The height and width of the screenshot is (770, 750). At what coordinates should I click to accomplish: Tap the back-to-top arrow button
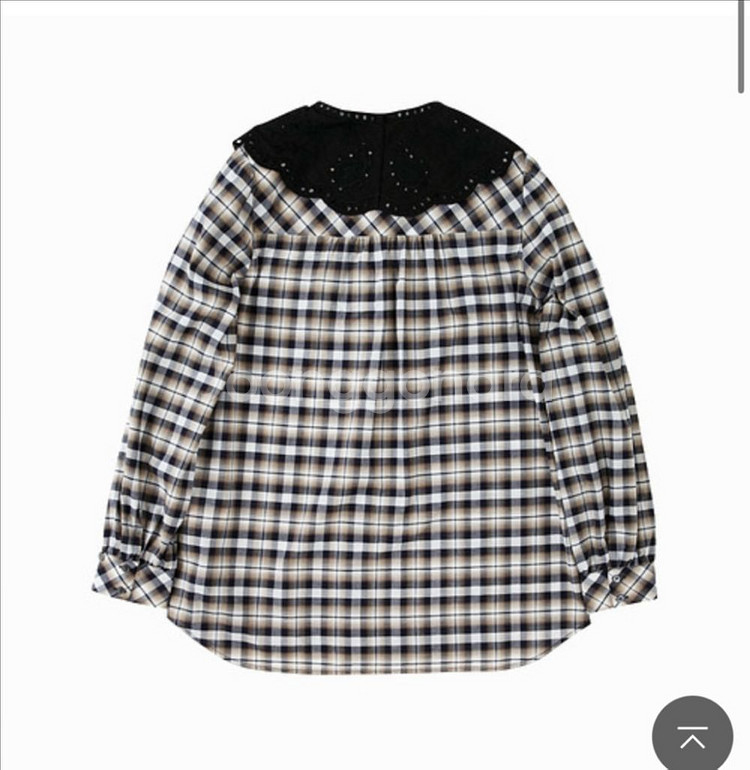click(x=692, y=737)
